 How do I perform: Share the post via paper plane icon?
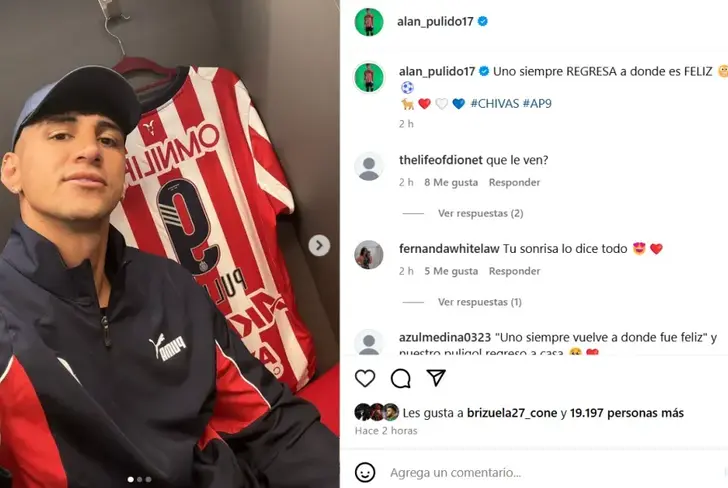[436, 378]
